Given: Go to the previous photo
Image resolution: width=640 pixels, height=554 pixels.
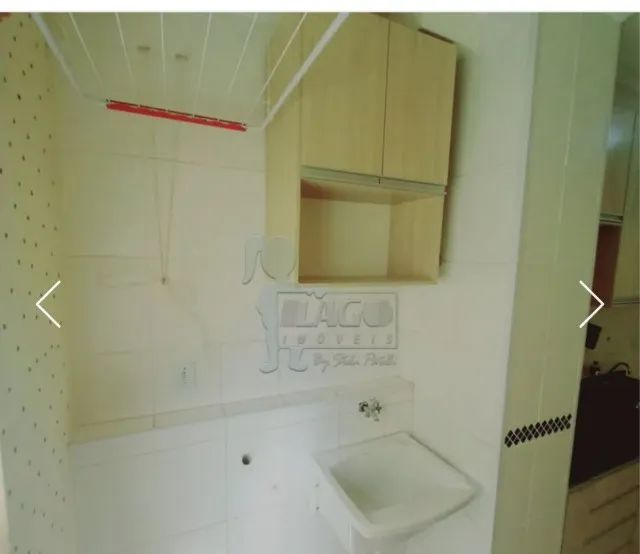Looking at the screenshot, I should click(48, 304).
